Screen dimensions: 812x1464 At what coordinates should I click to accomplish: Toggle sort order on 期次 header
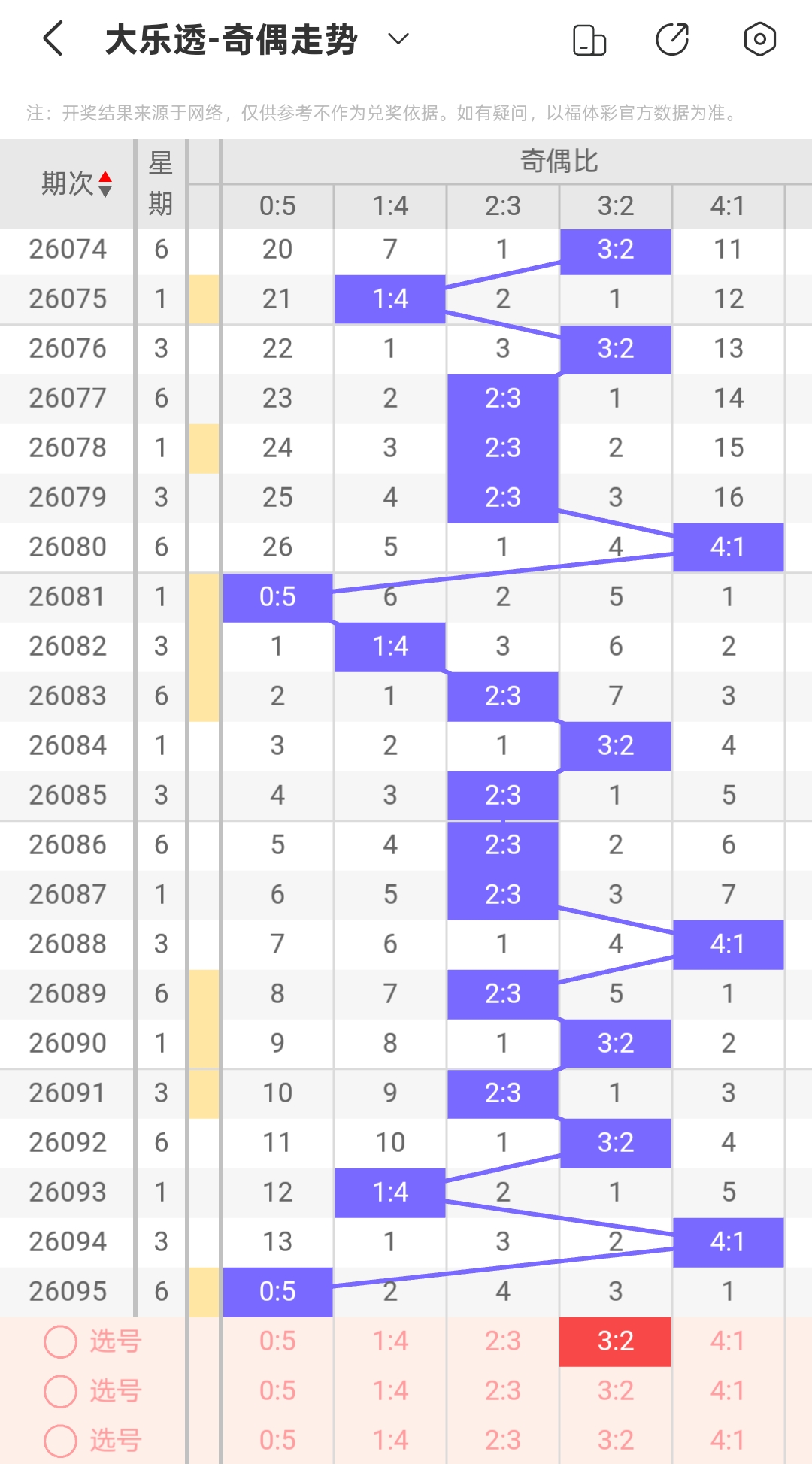coord(77,183)
